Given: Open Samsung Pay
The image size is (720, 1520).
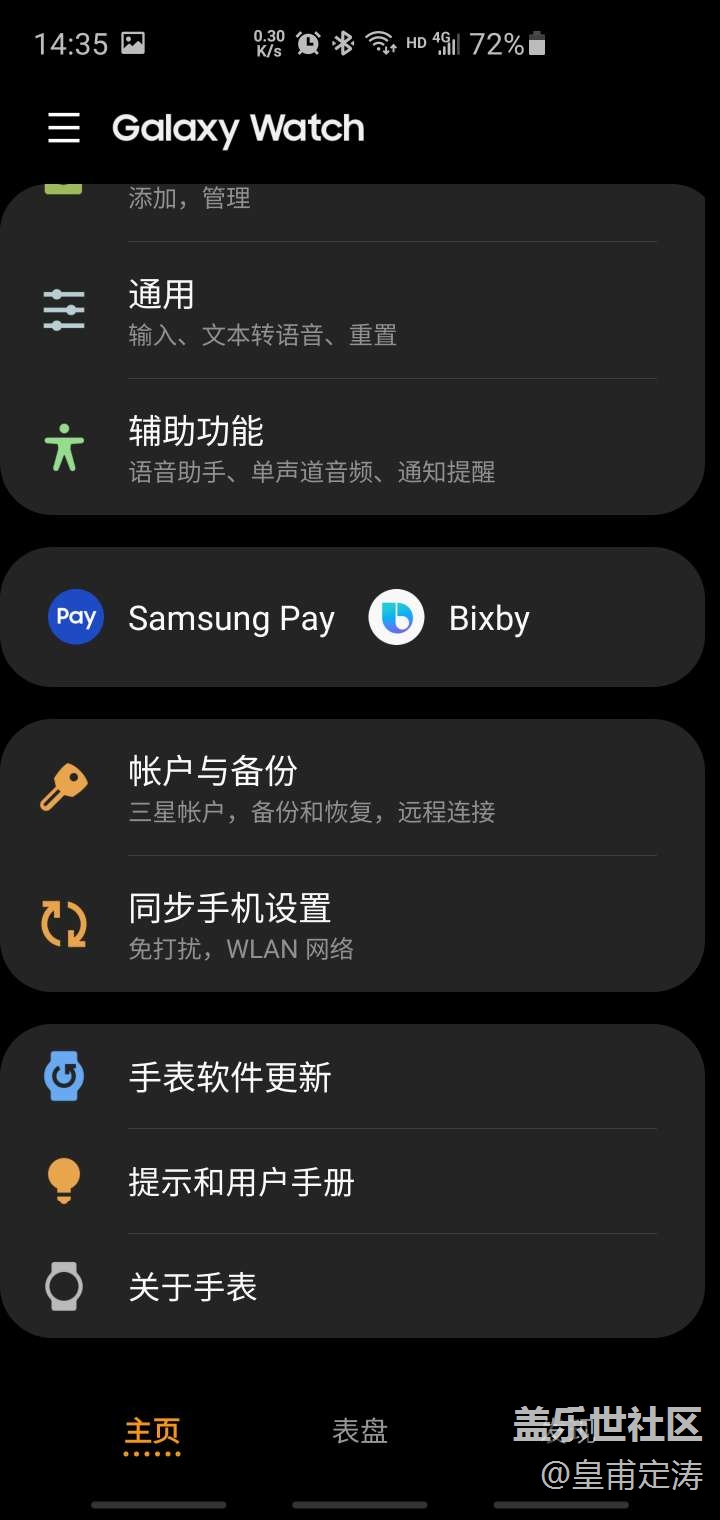Looking at the screenshot, I should [192, 617].
